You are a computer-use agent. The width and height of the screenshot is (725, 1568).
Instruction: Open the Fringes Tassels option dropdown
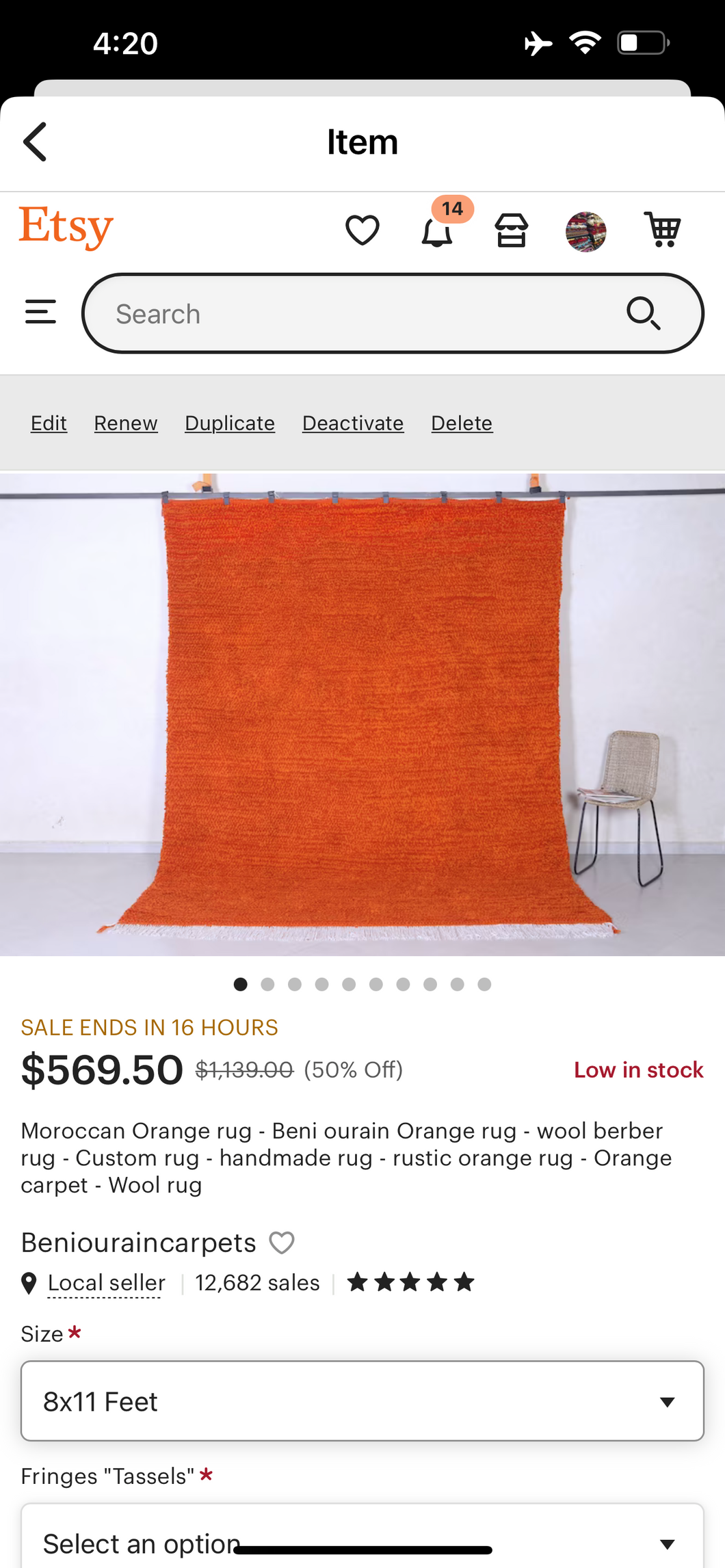click(362, 1539)
